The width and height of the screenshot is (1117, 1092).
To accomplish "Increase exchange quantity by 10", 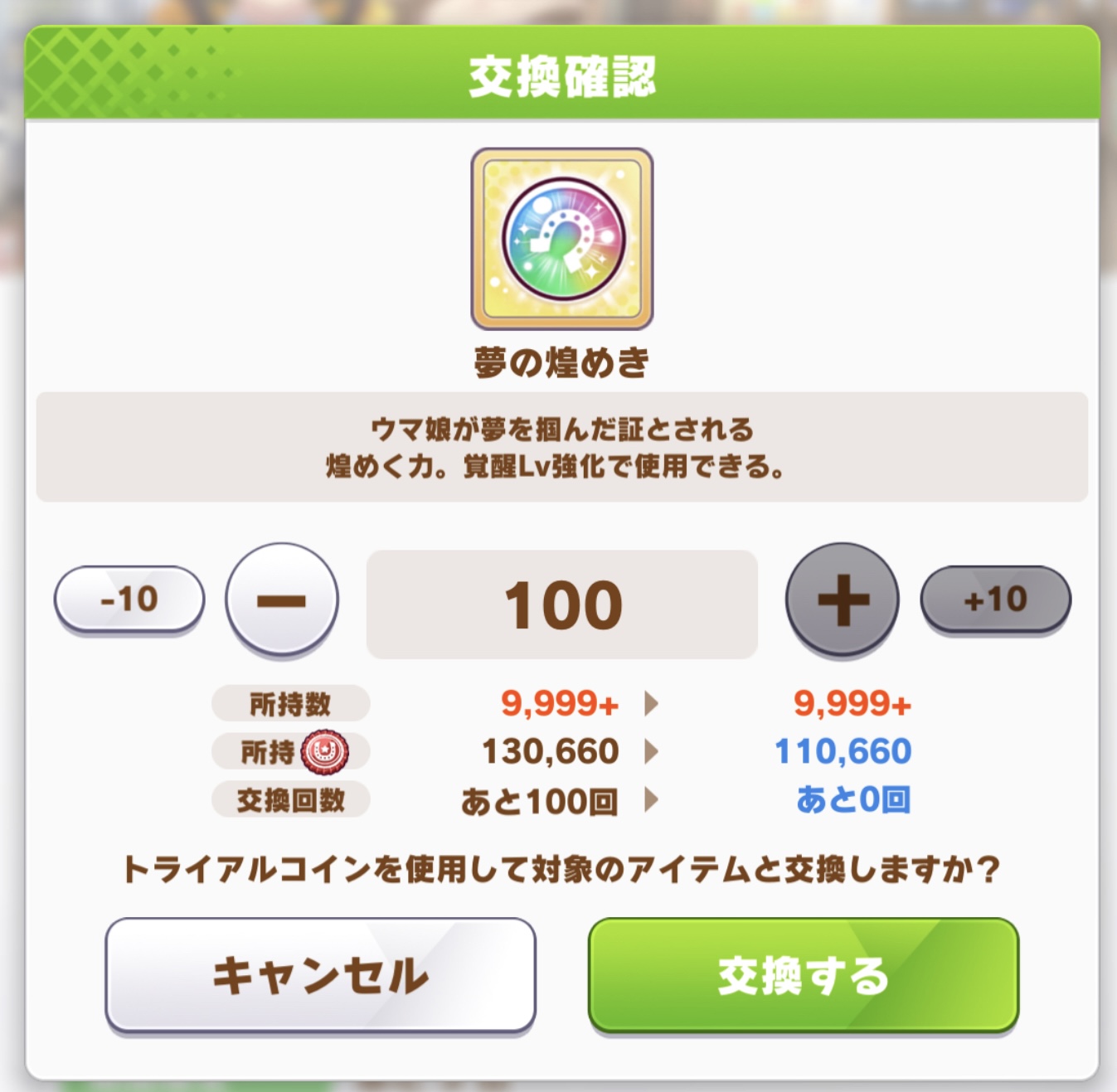I will (x=995, y=599).
